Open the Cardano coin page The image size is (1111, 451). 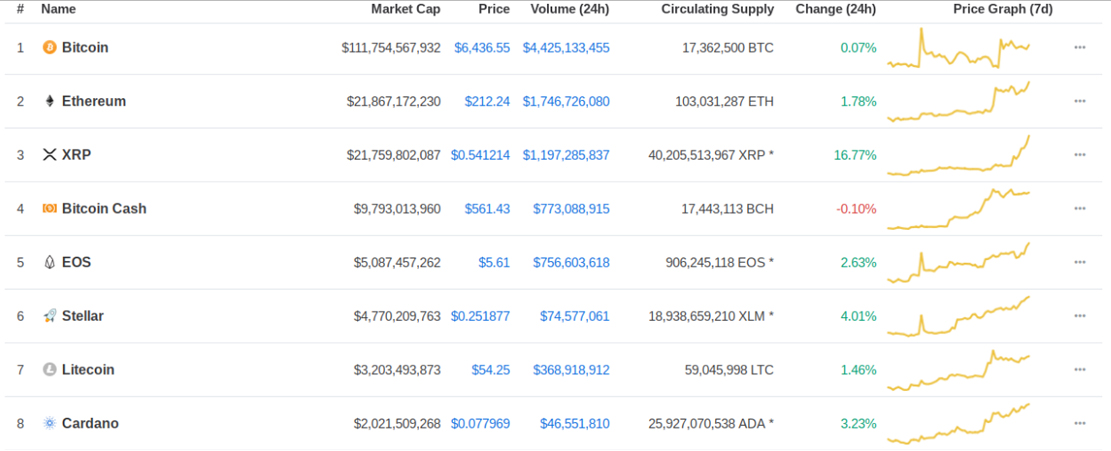(x=90, y=424)
